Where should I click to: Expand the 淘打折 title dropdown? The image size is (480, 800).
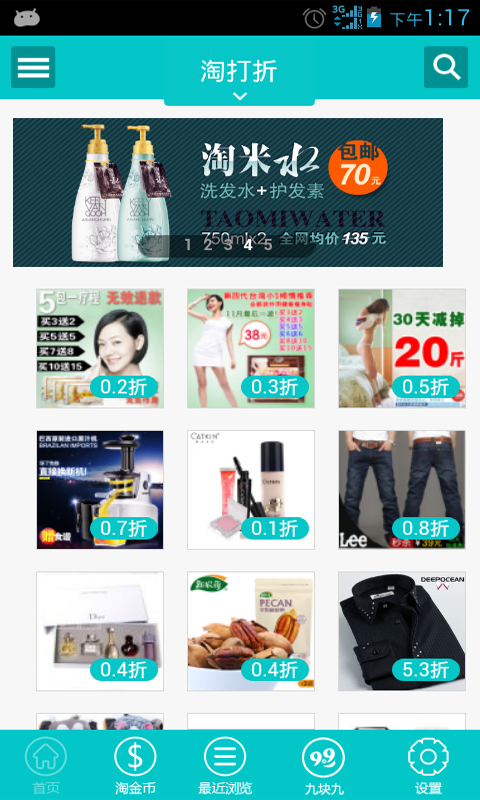click(239, 78)
